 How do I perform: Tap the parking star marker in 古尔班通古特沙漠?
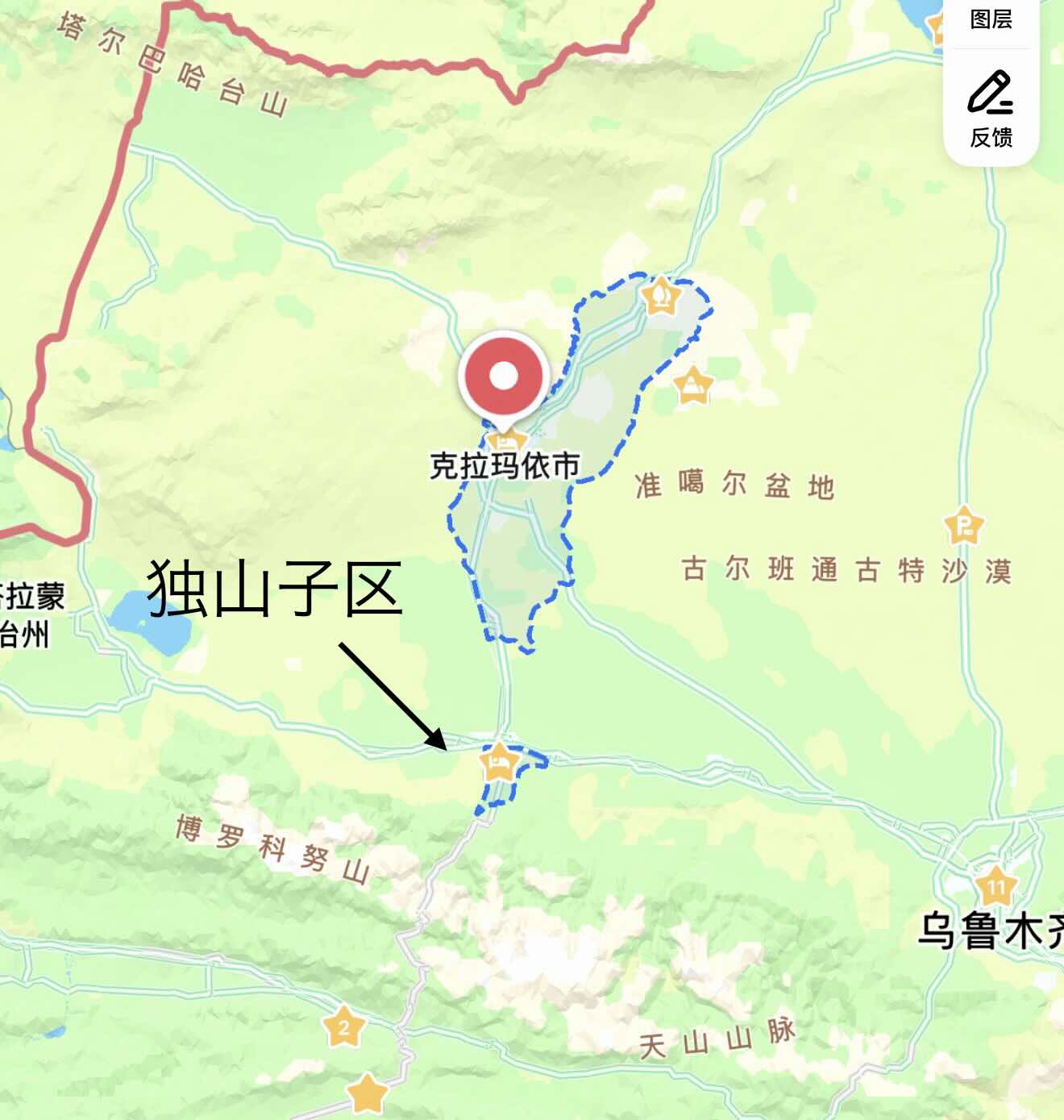point(964,527)
